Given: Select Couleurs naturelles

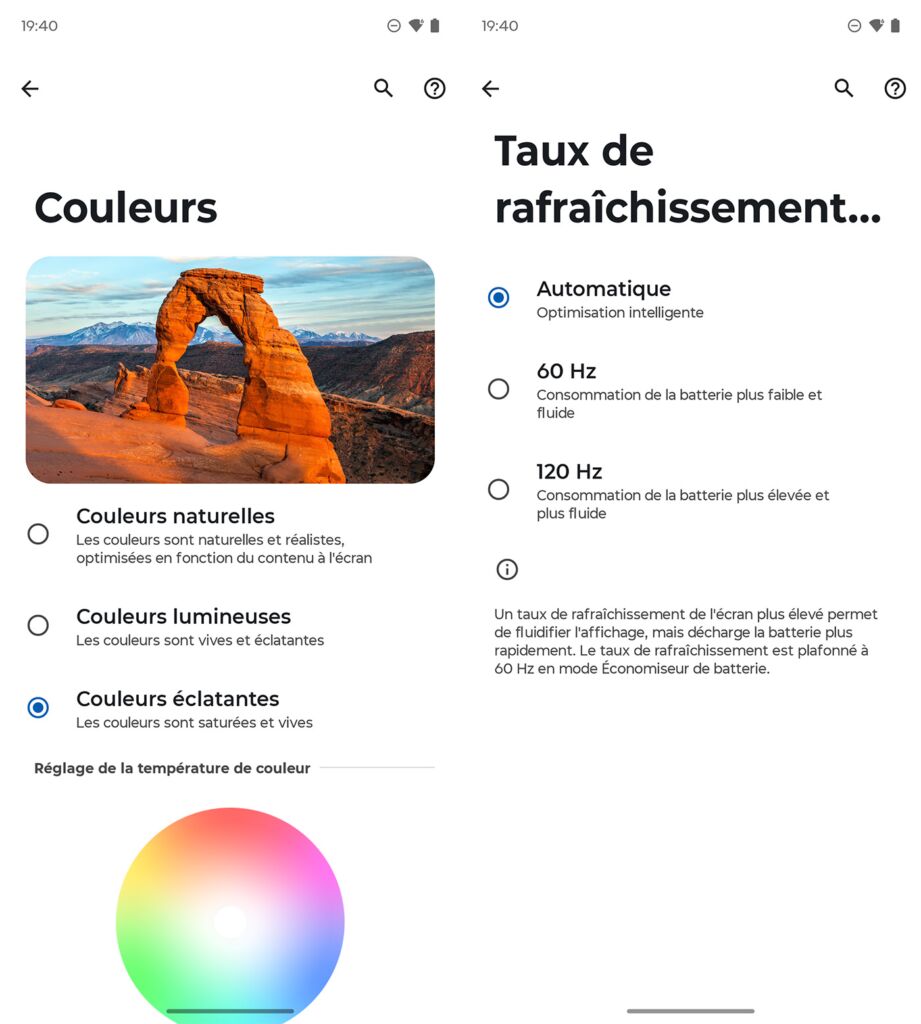Looking at the screenshot, I should click(x=38, y=534).
